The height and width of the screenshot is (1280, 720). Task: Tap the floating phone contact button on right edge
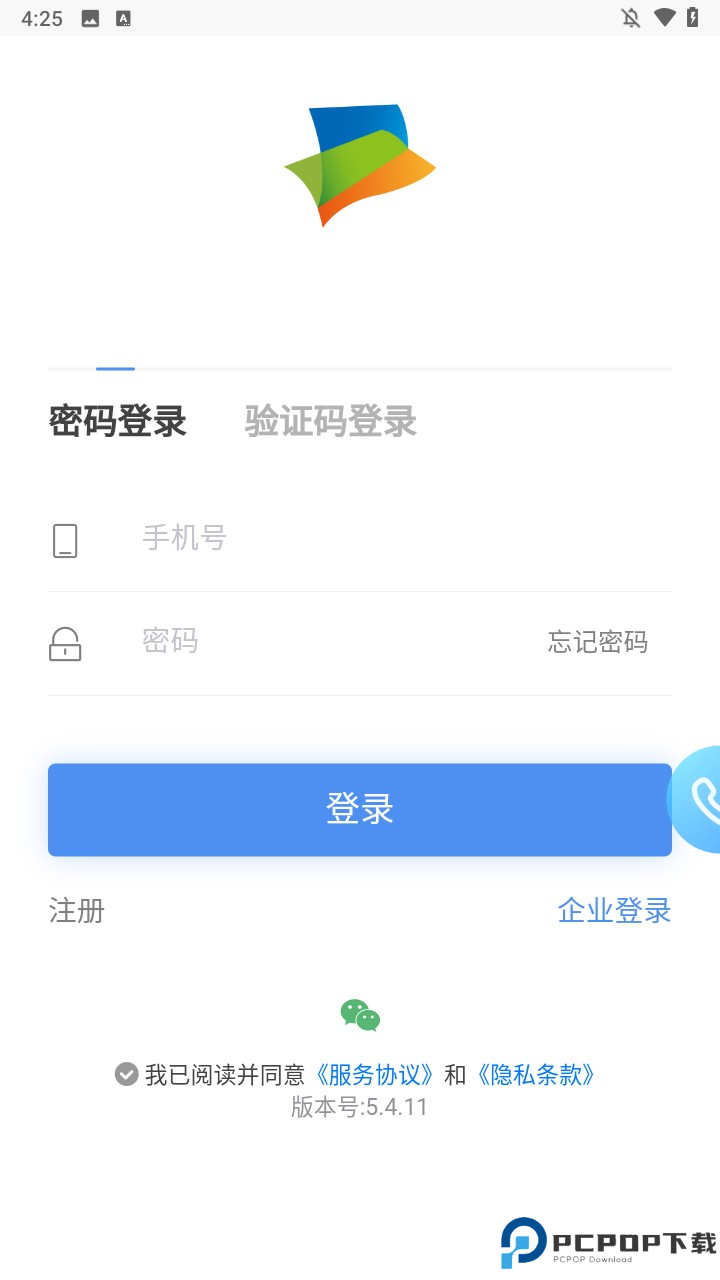[704, 799]
